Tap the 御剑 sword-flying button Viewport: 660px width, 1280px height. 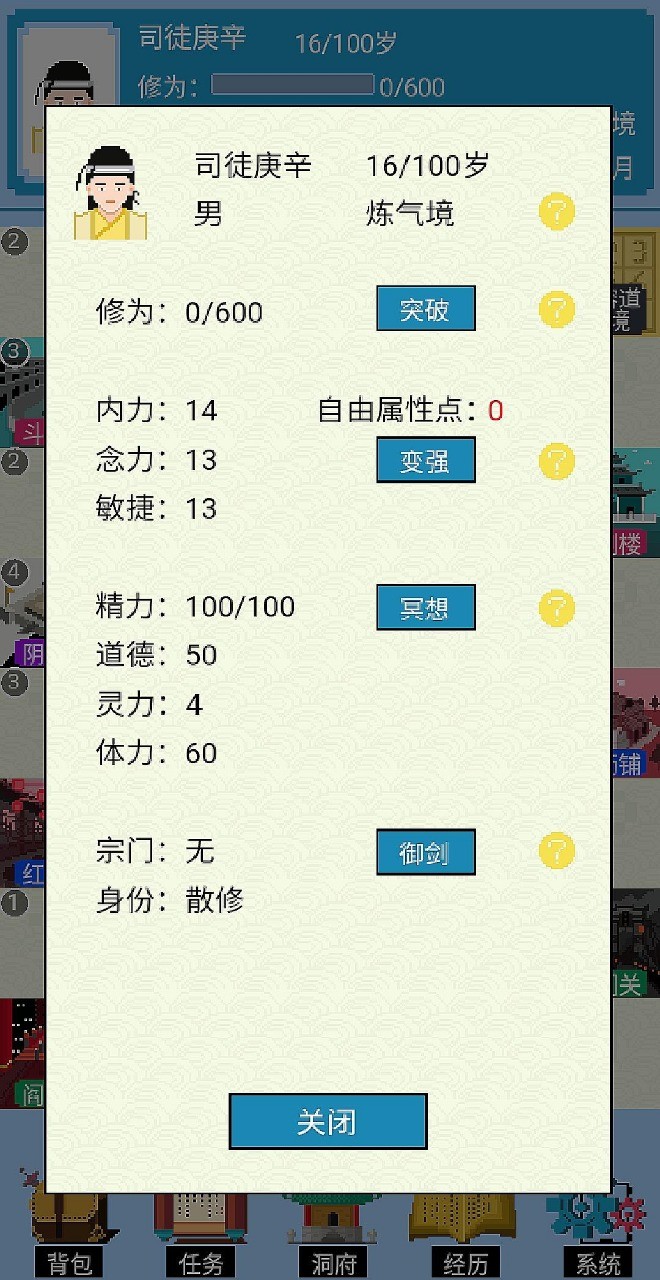click(x=425, y=853)
